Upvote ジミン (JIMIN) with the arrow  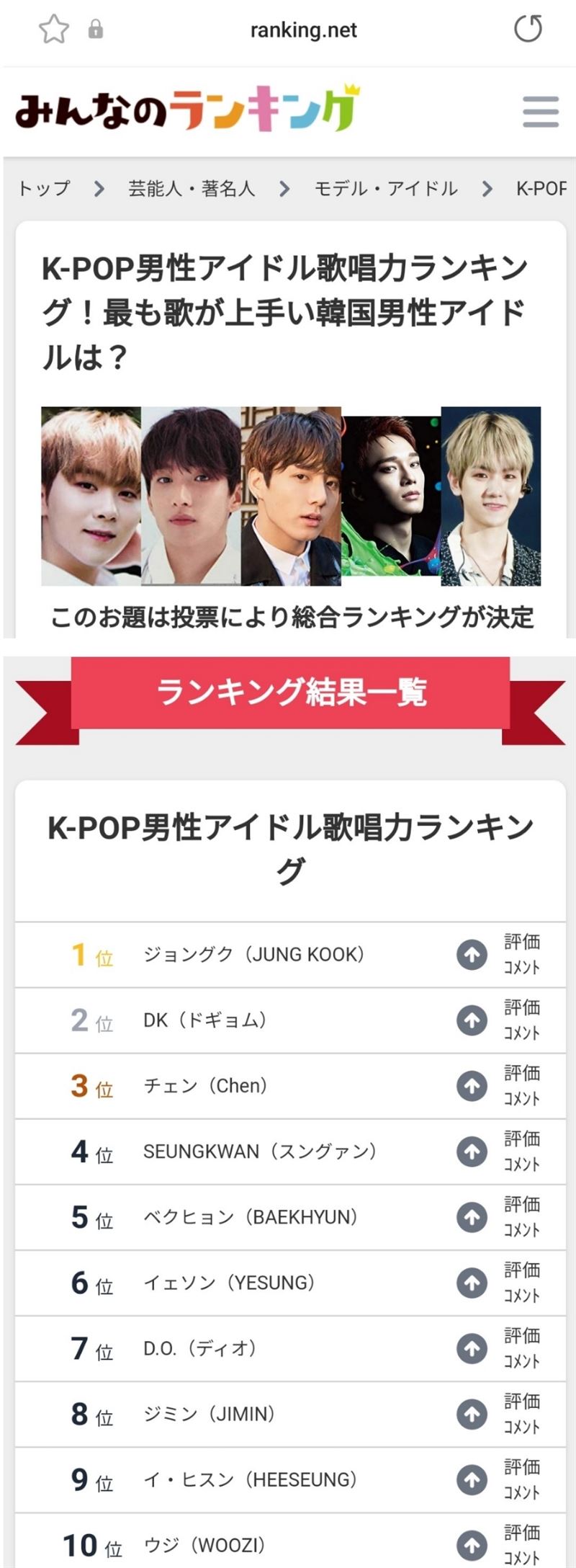(472, 1414)
